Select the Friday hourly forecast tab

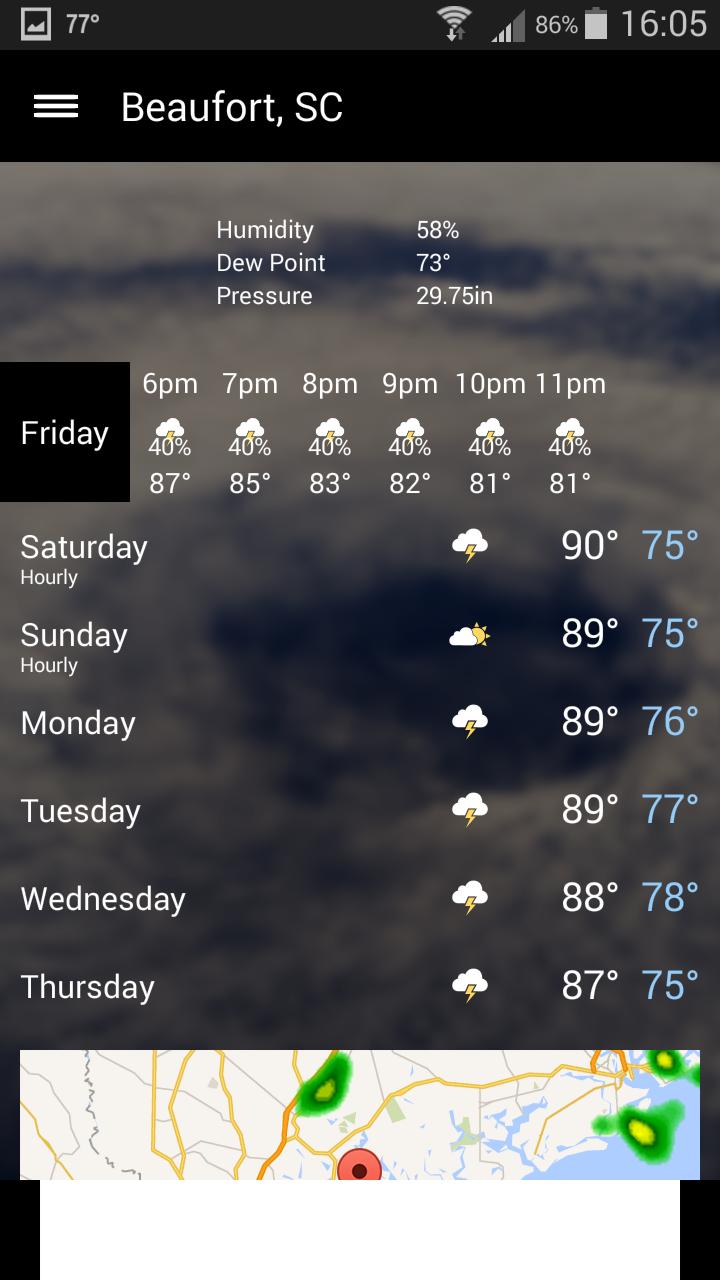coord(65,432)
